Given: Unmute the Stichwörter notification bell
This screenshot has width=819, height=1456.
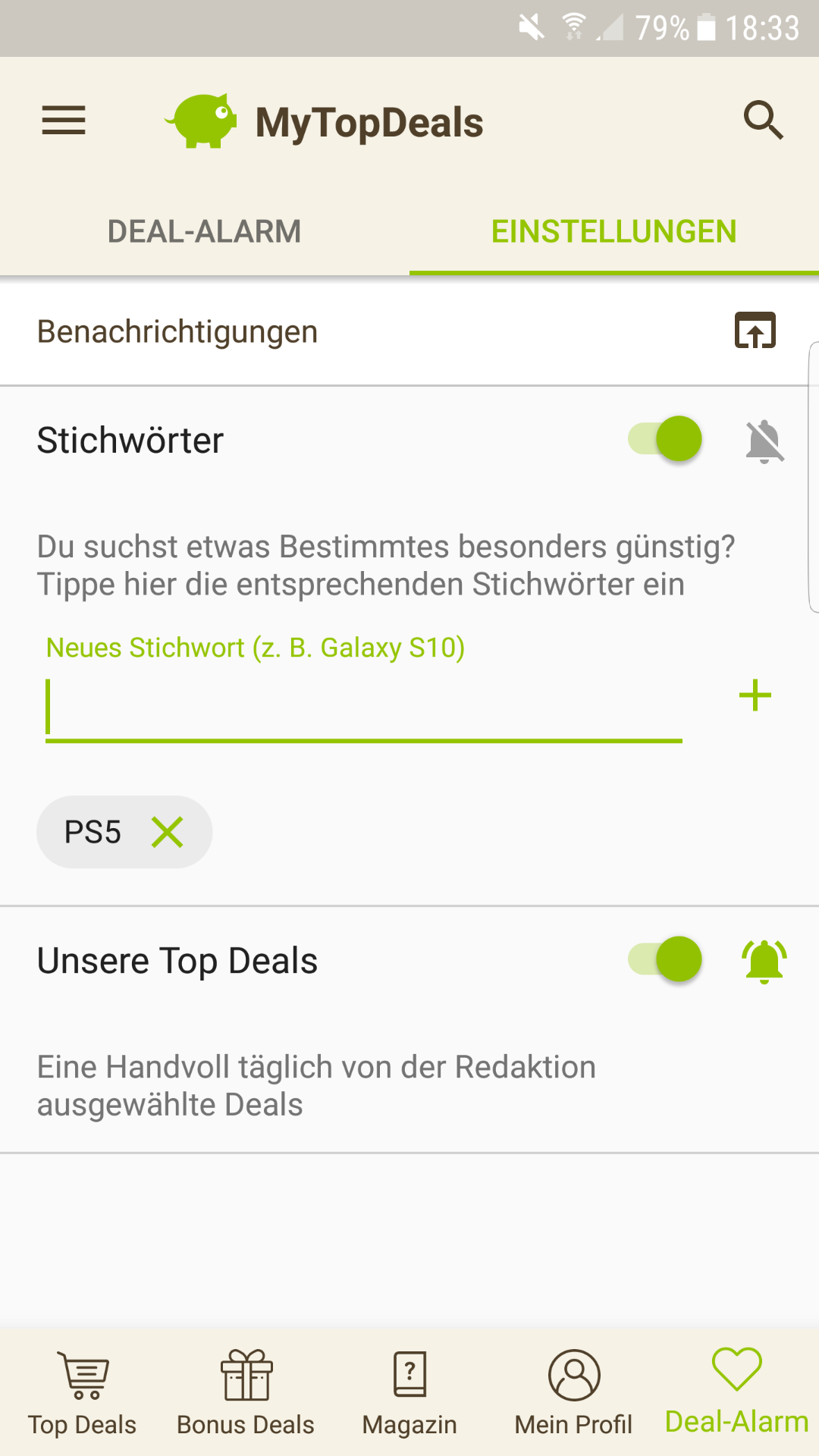Looking at the screenshot, I should pyautogui.click(x=764, y=441).
